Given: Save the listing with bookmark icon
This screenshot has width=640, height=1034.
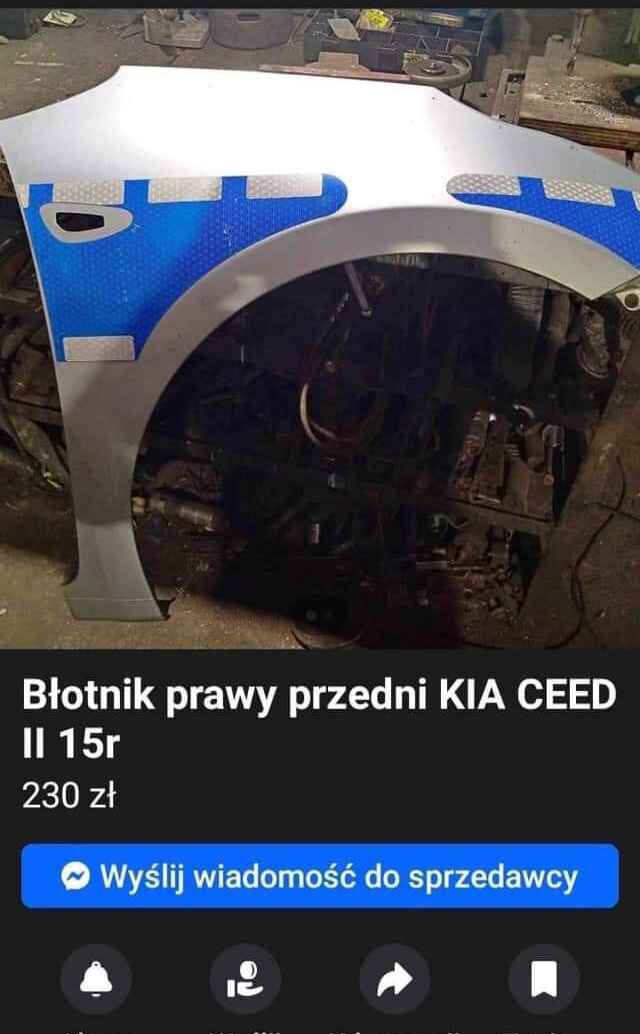Looking at the screenshot, I should point(544,979).
